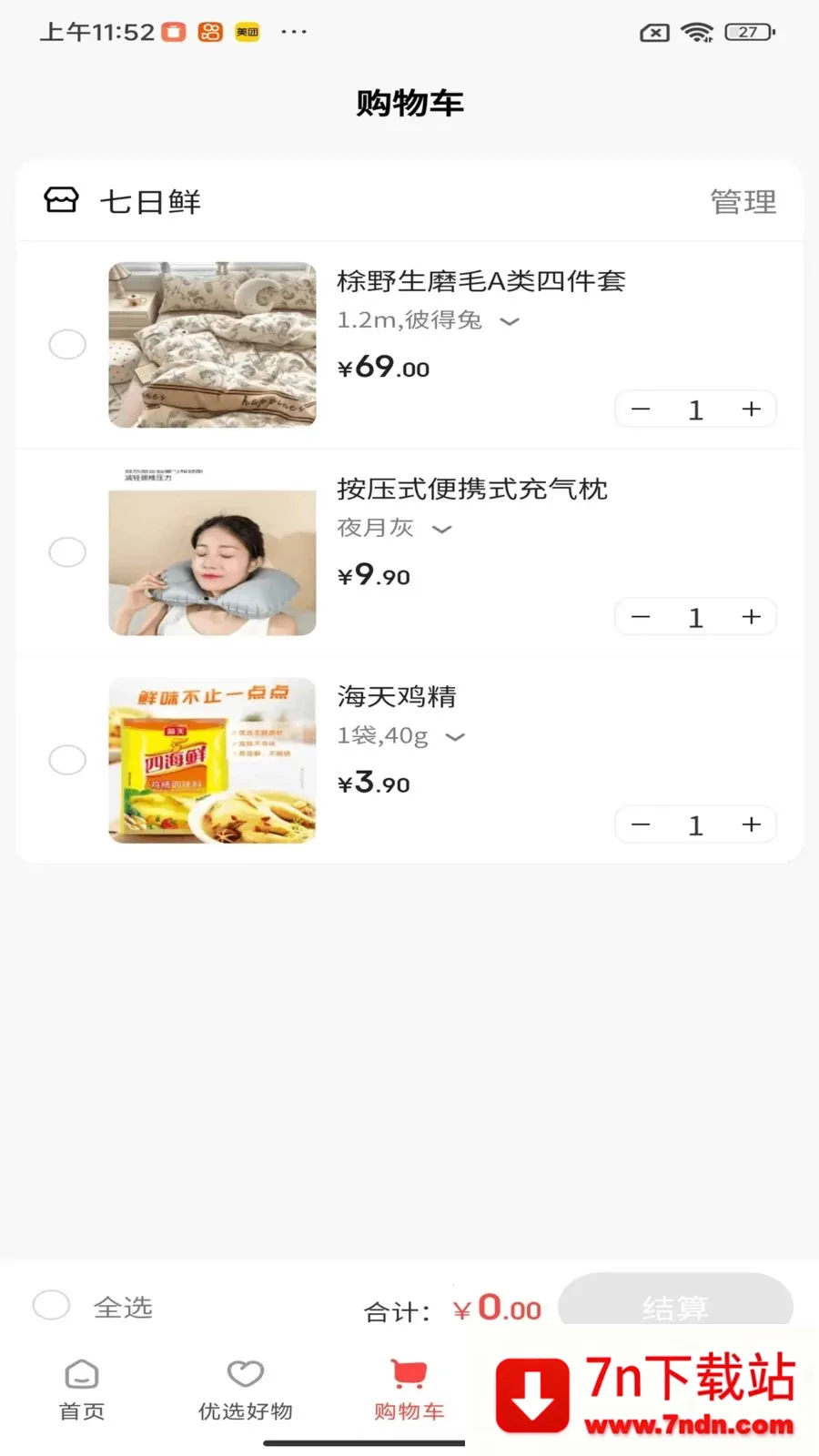Select the 海天鸡精 checkbox
Image resolution: width=819 pixels, height=1456 pixels.
(x=67, y=760)
